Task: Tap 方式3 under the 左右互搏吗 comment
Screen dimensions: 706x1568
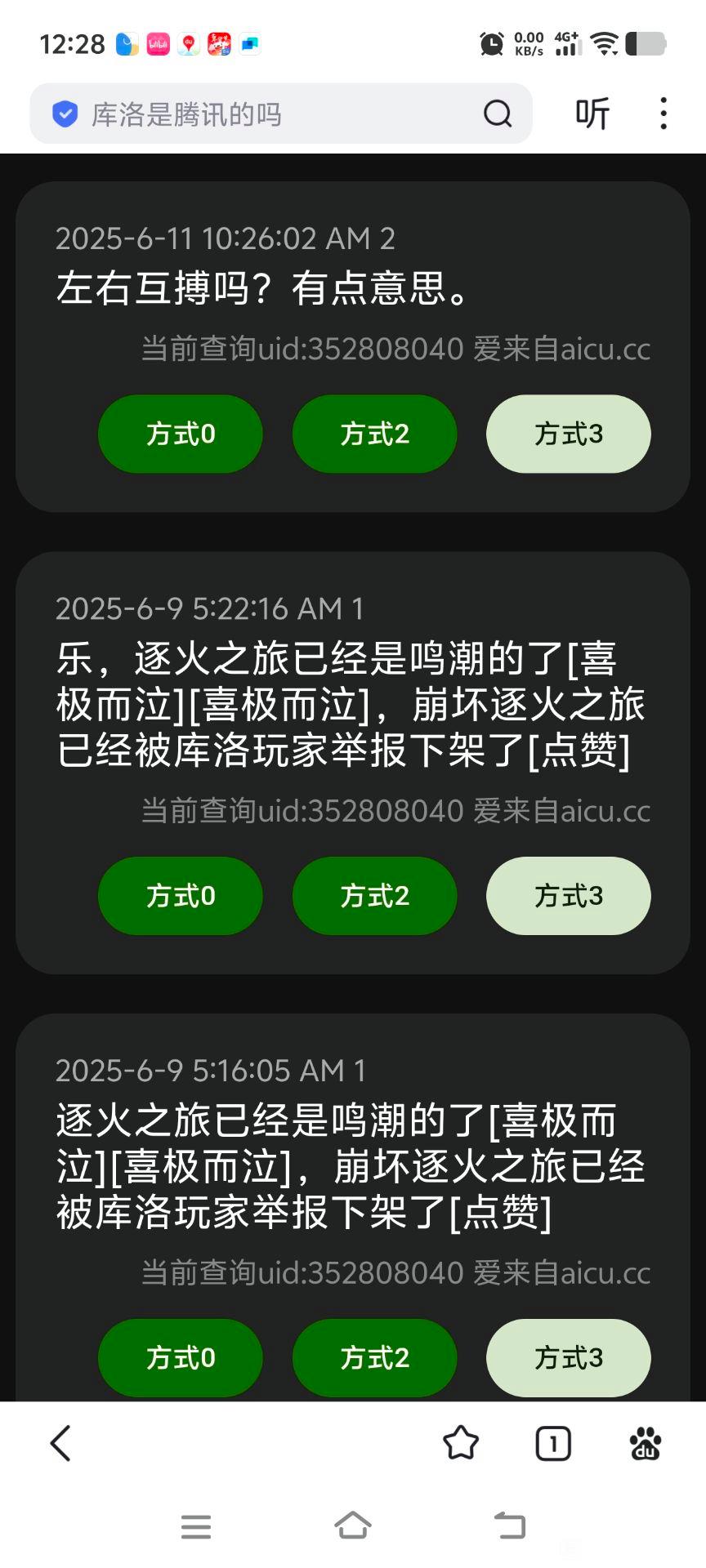Action: pyautogui.click(x=569, y=434)
